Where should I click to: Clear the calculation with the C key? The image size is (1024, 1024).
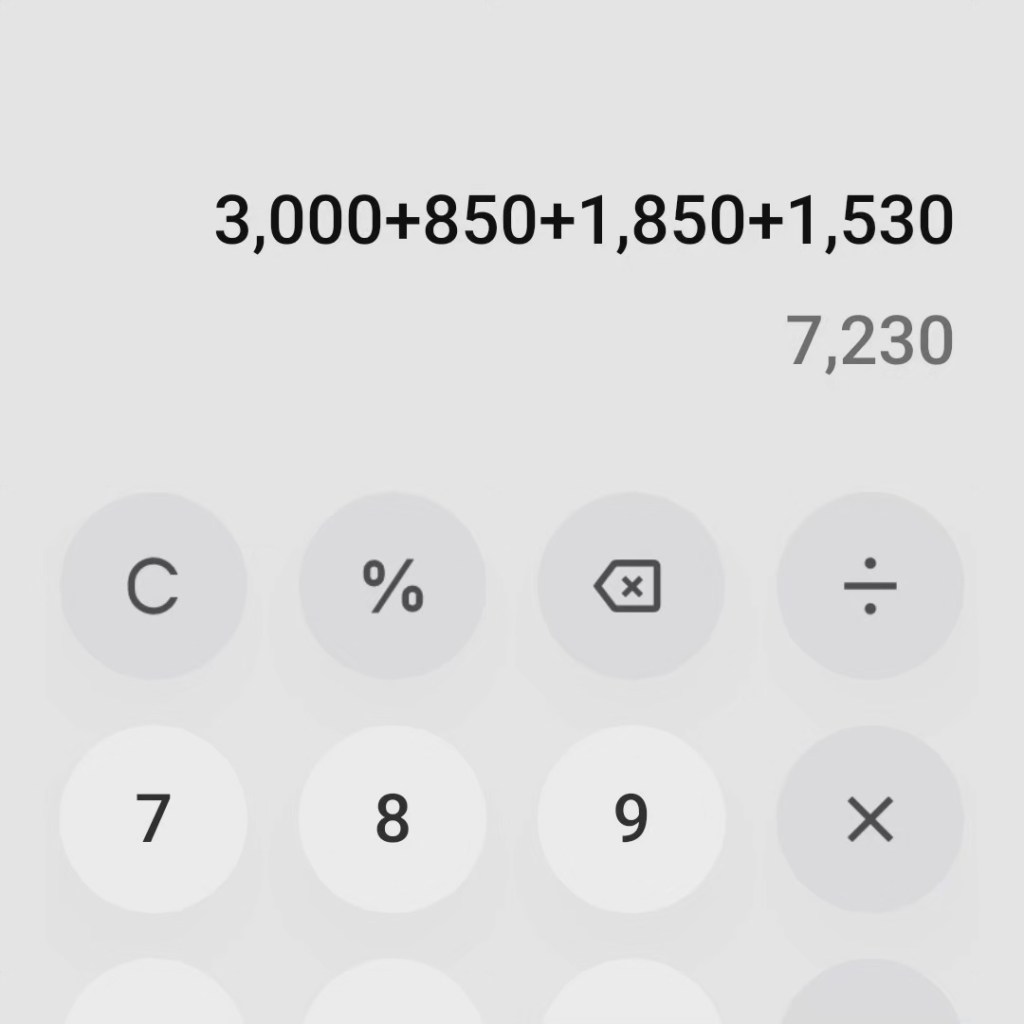153,586
